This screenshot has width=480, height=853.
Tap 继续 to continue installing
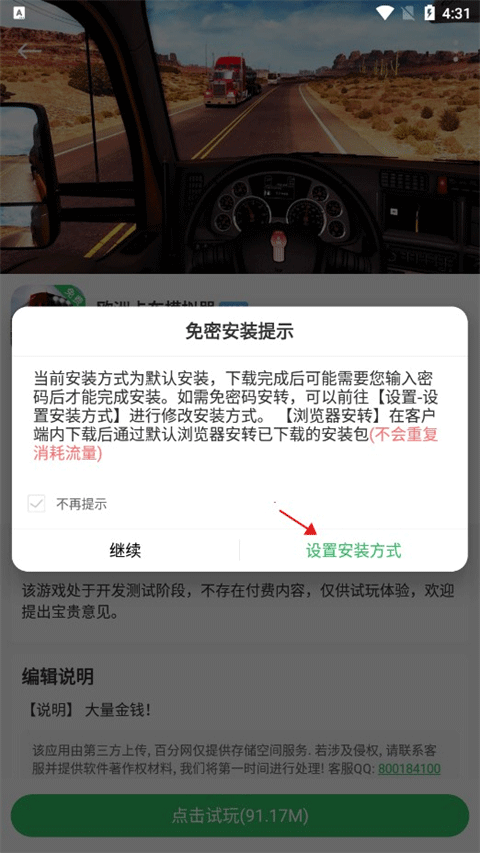point(125,550)
